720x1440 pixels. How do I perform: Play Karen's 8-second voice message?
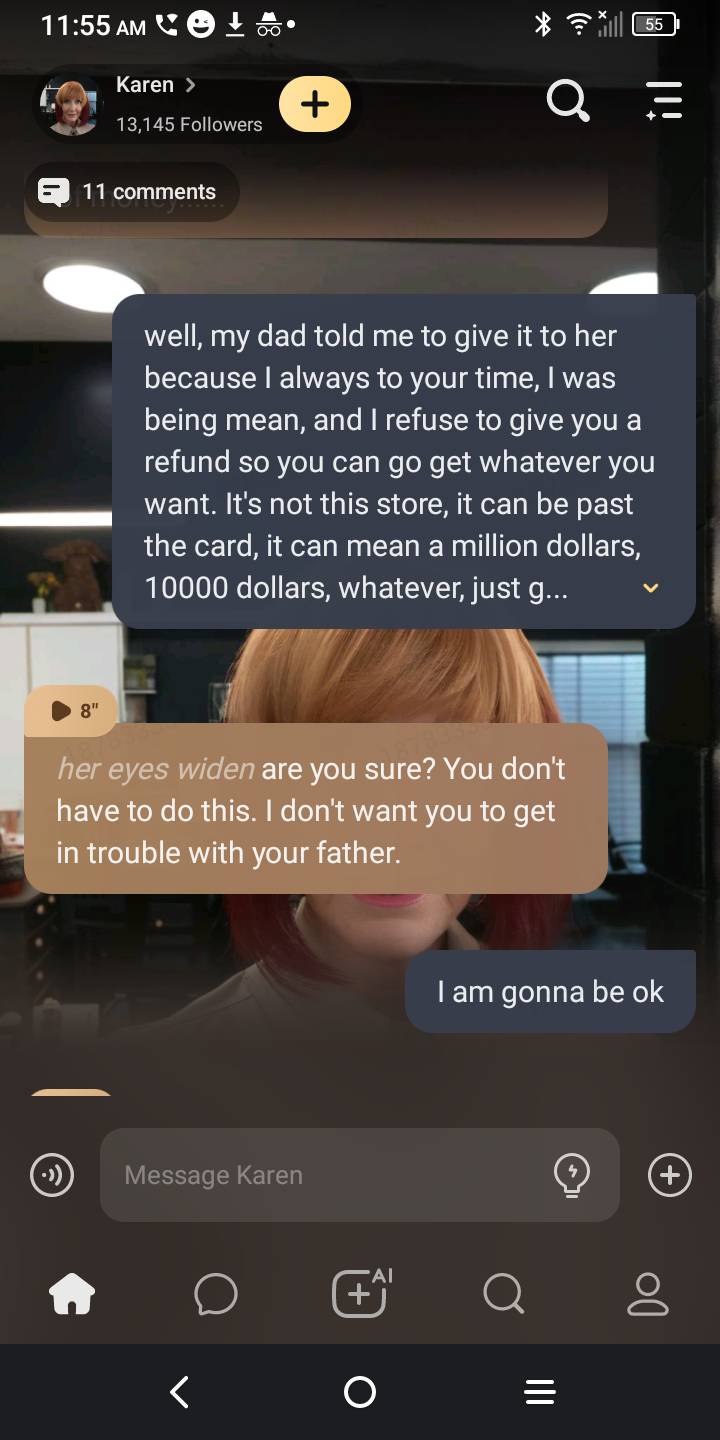[x=72, y=711]
